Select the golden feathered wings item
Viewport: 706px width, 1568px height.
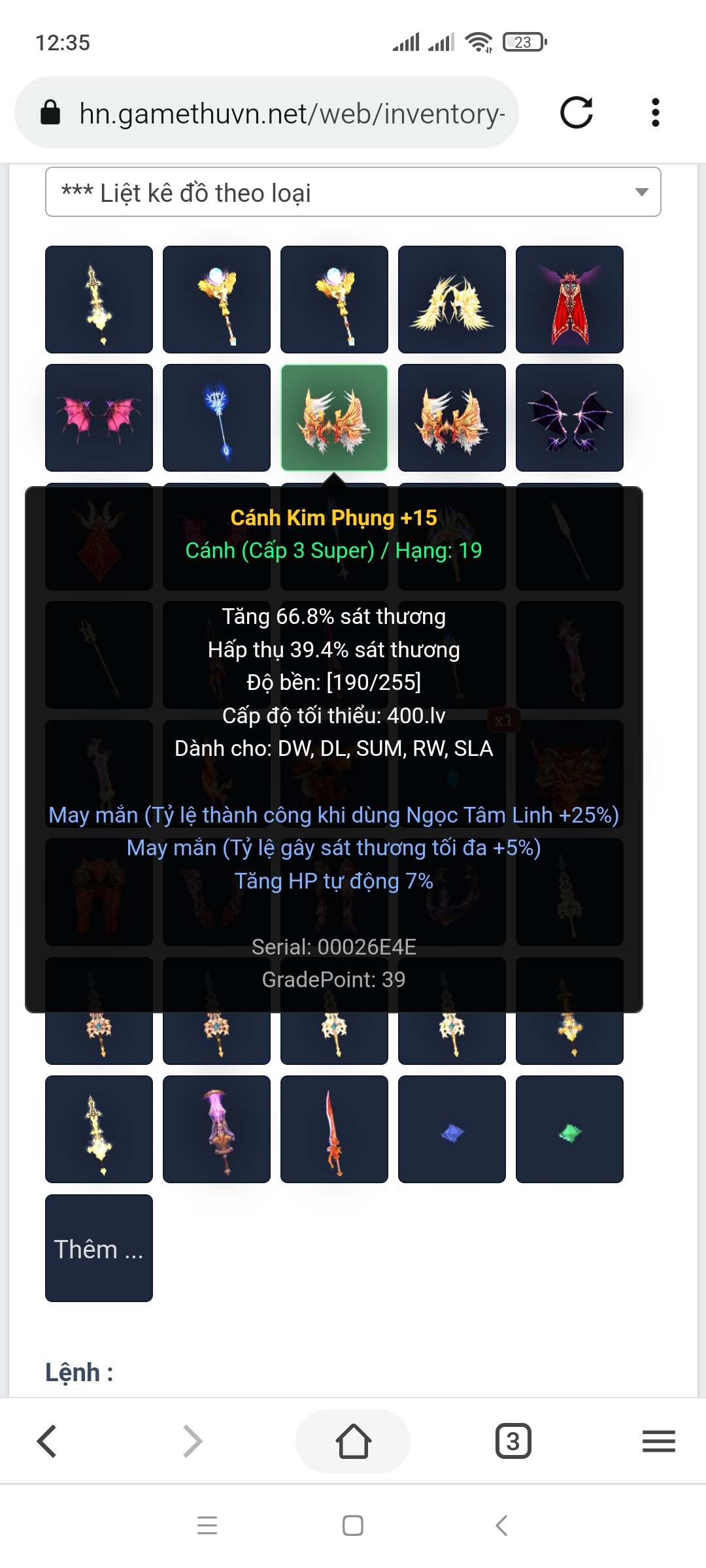click(452, 300)
